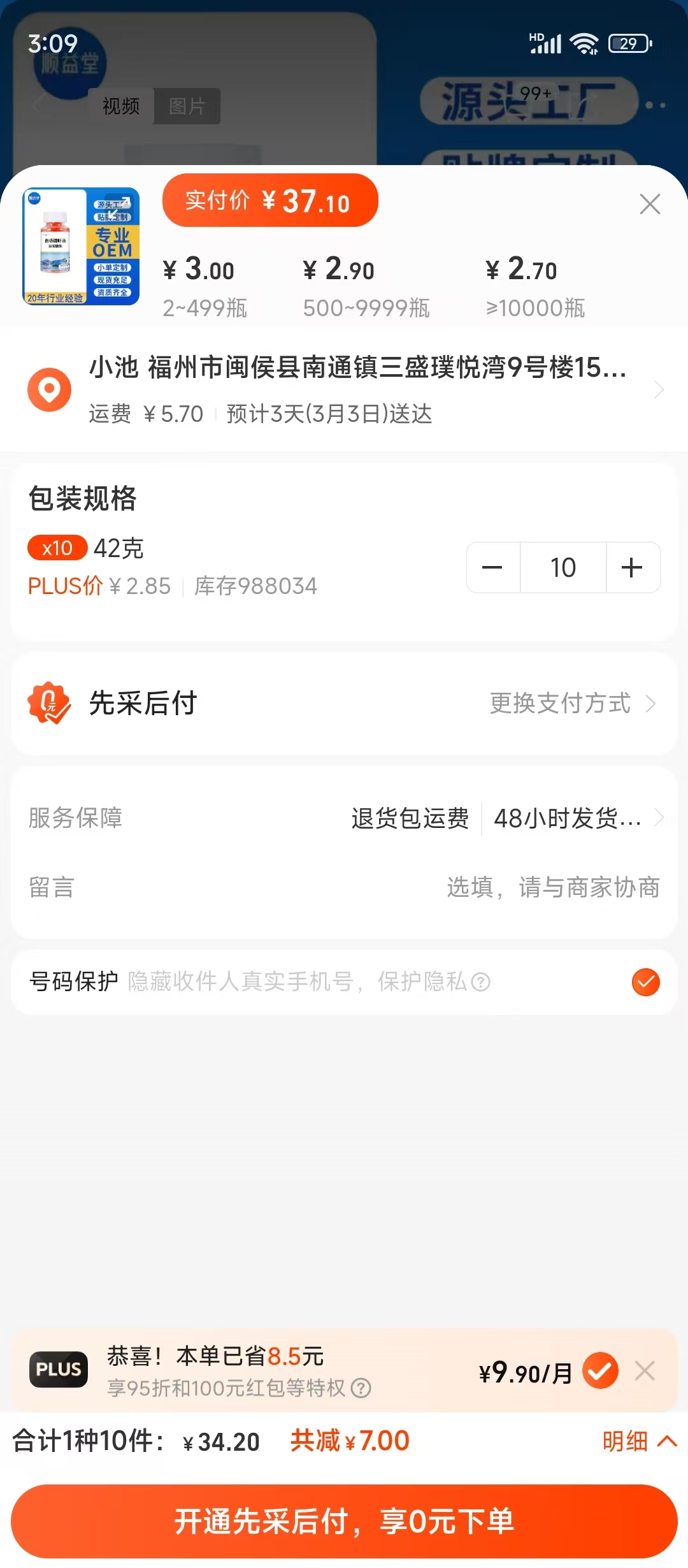The image size is (688, 1568).
Task: Enter a note in the 留言 field
Action: (x=552, y=887)
